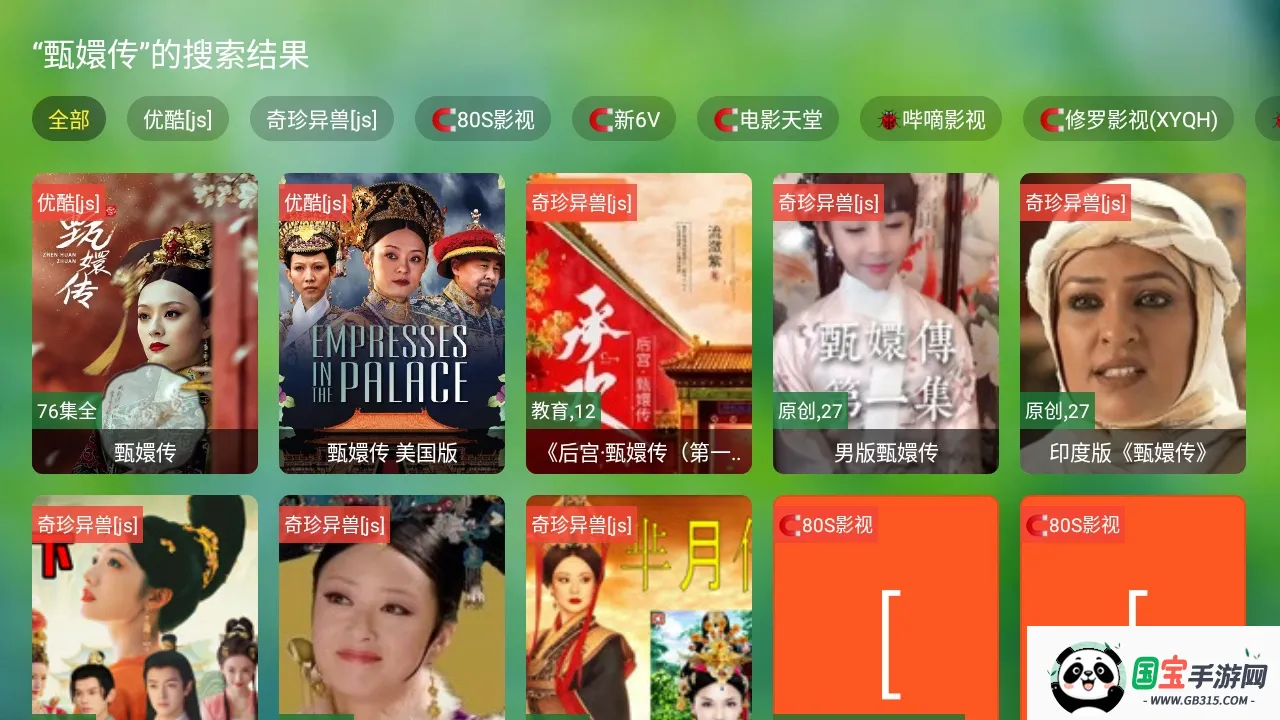Viewport: 1280px width, 720px height.
Task: Switch to 电影天堂 results
Action: tap(767, 120)
